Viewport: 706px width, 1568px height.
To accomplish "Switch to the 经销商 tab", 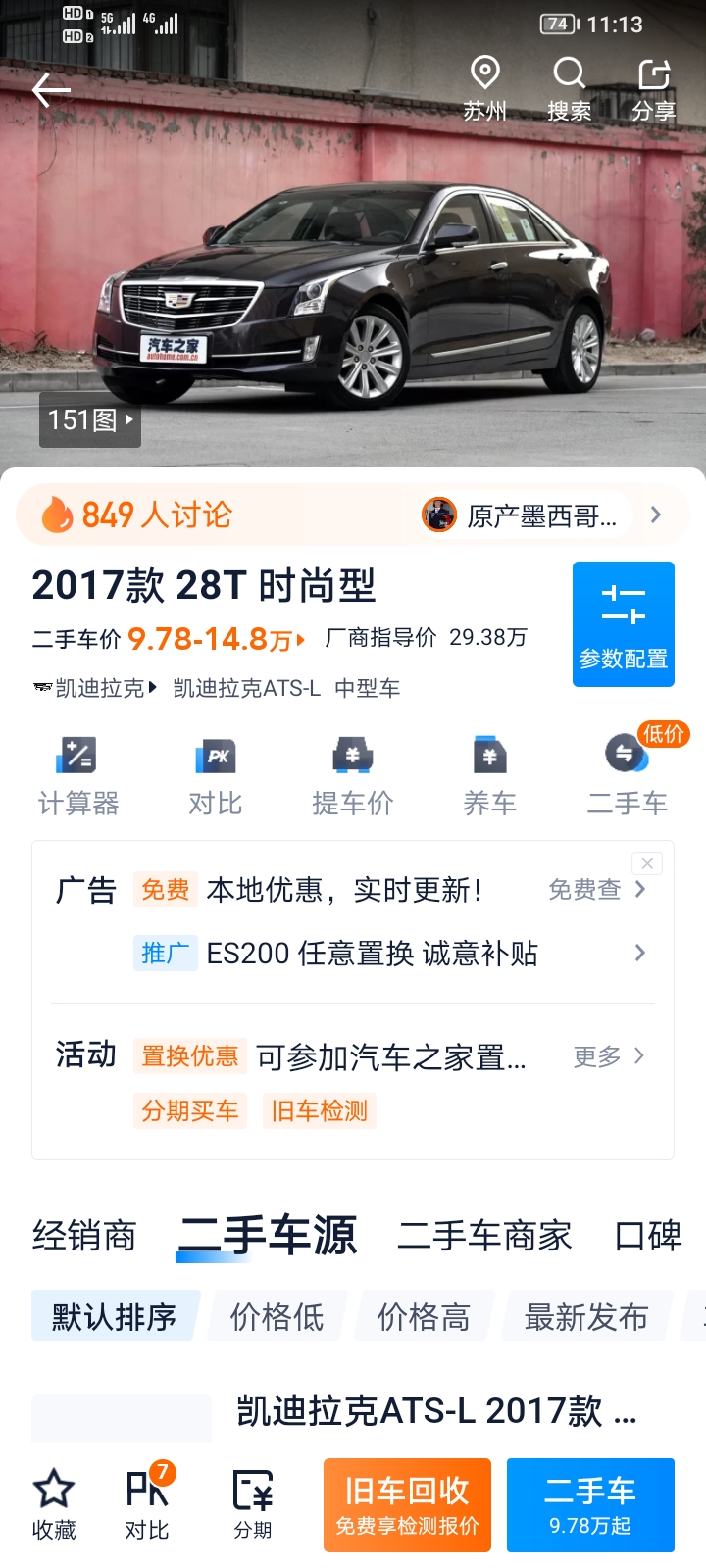I will click(84, 1236).
